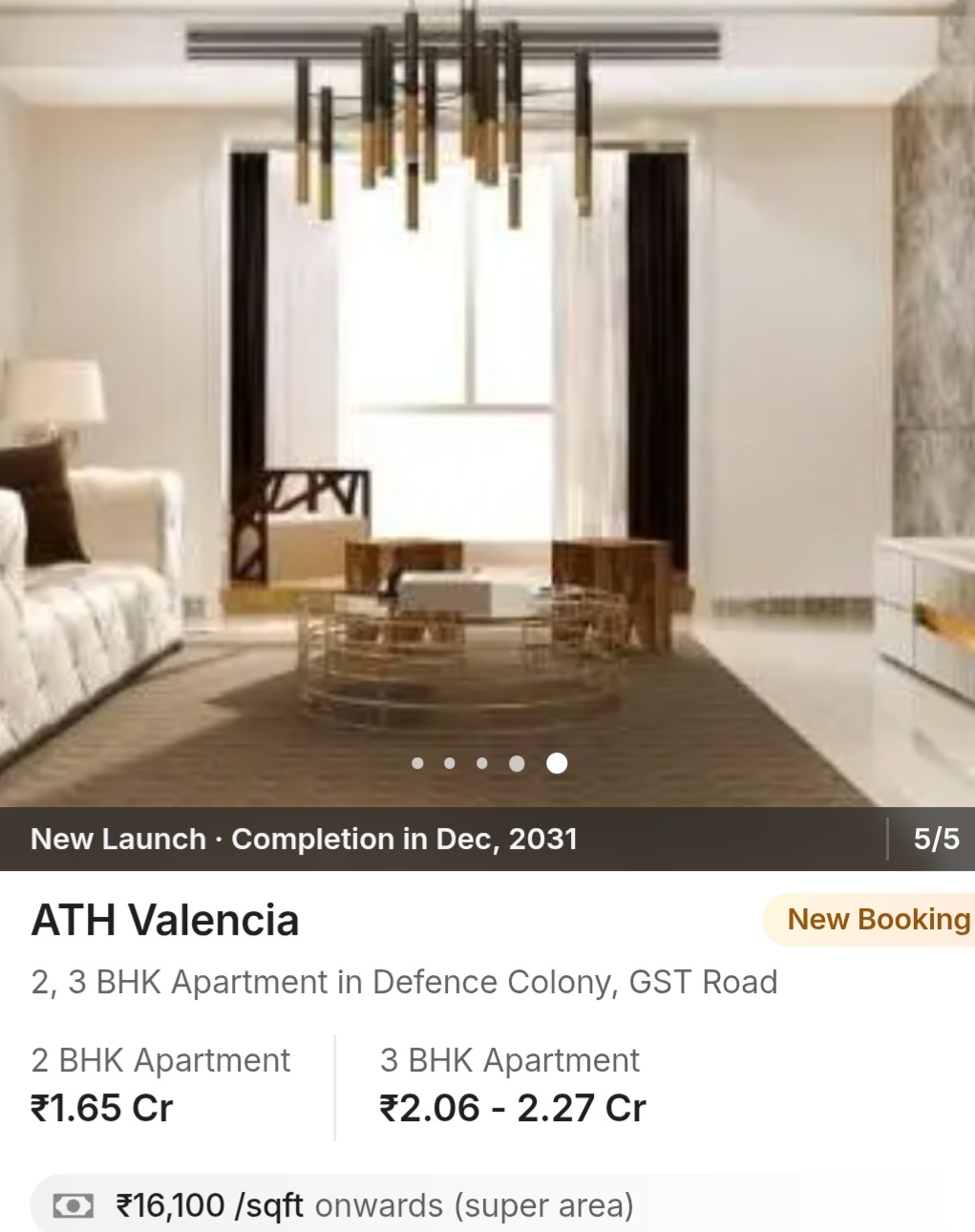Select the second carousel dot
The width and height of the screenshot is (975, 1232).
tap(451, 763)
